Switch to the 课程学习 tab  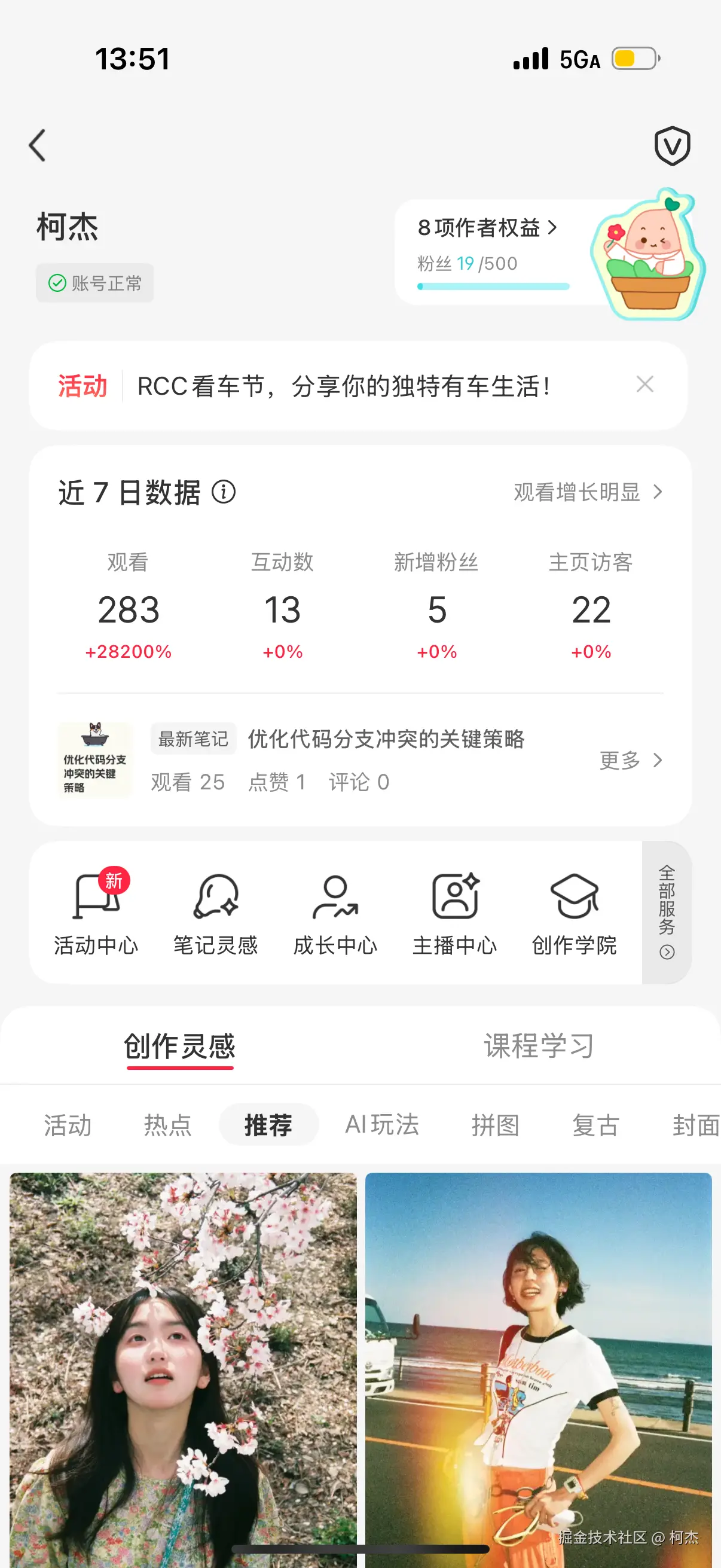coord(539,1046)
